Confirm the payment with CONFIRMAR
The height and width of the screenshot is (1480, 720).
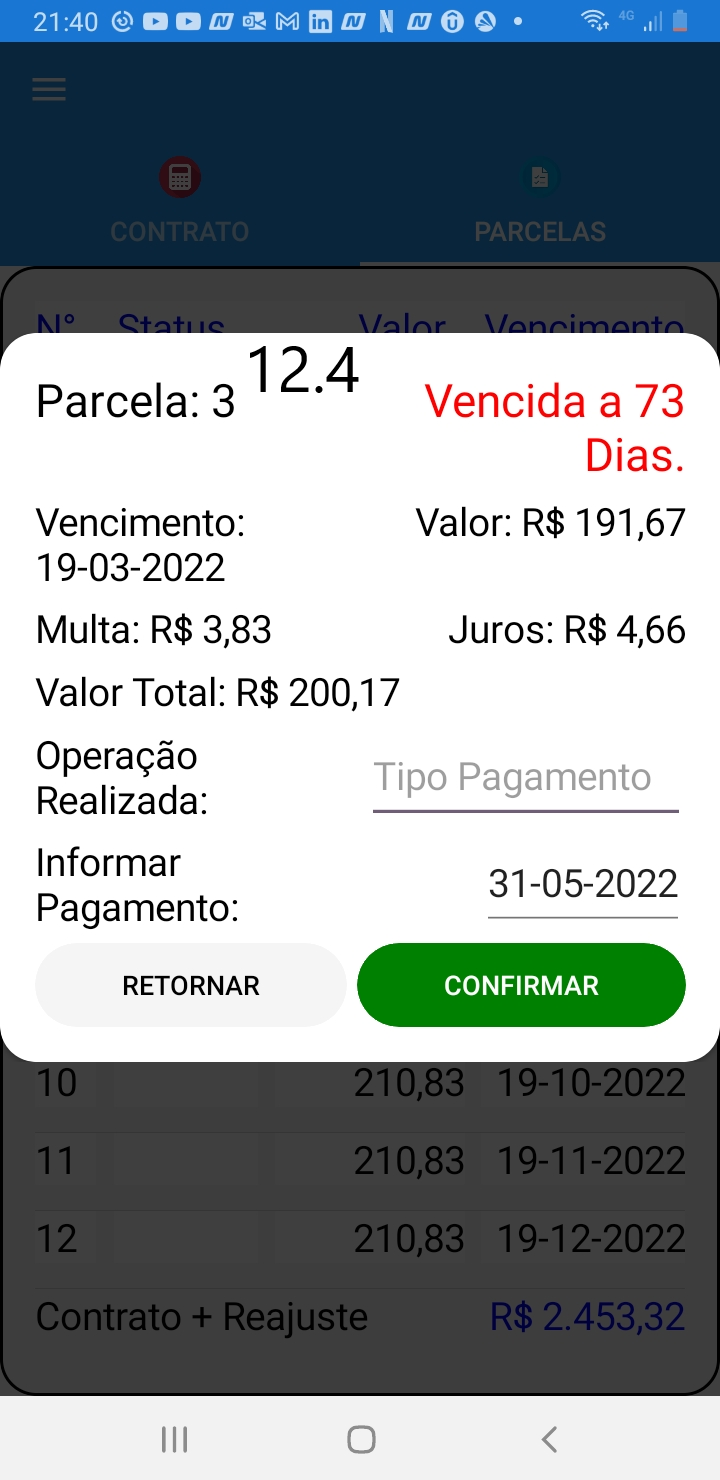[x=521, y=985]
